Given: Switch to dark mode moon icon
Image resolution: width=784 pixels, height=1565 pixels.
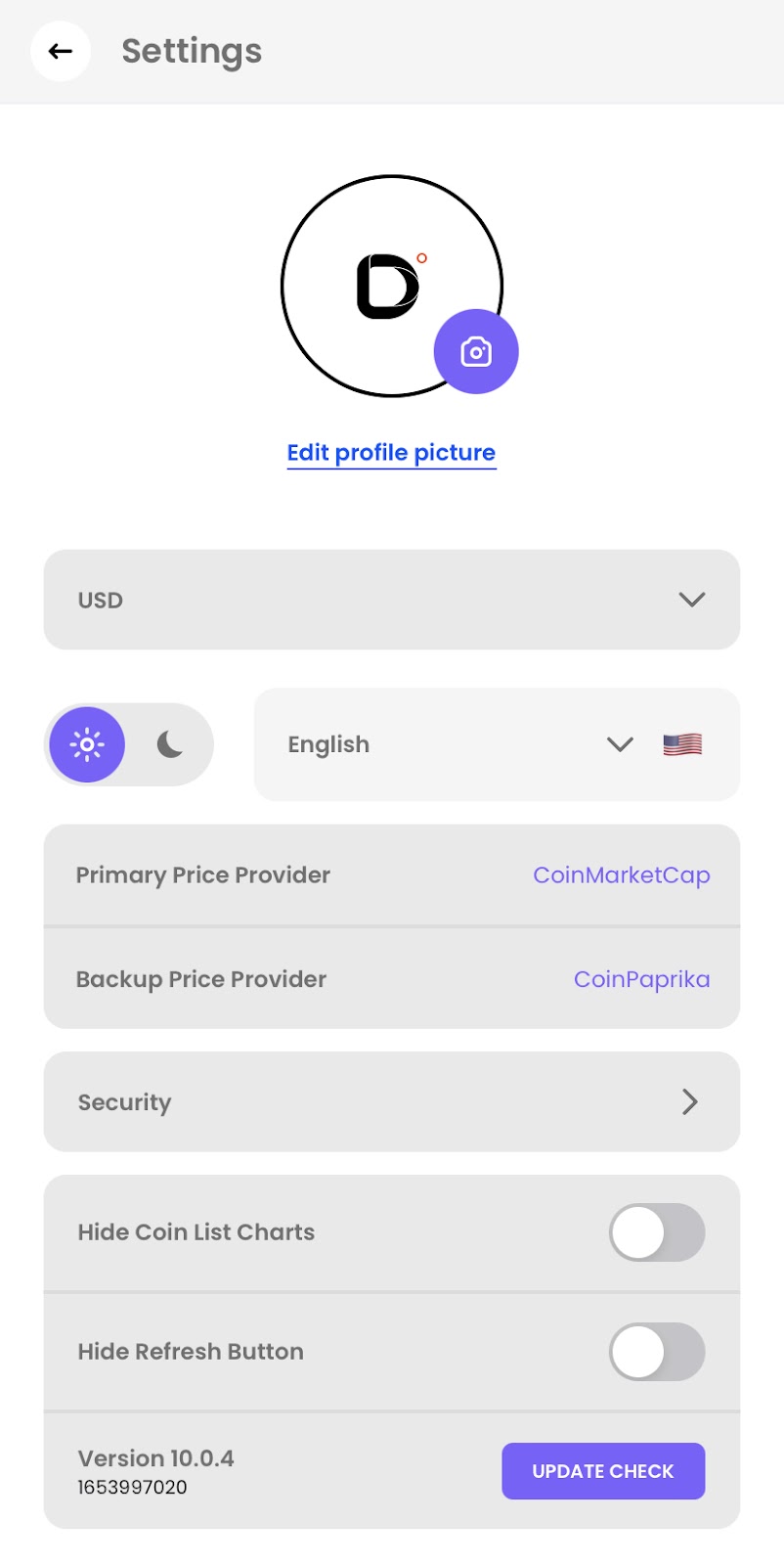Looking at the screenshot, I should coord(170,744).
